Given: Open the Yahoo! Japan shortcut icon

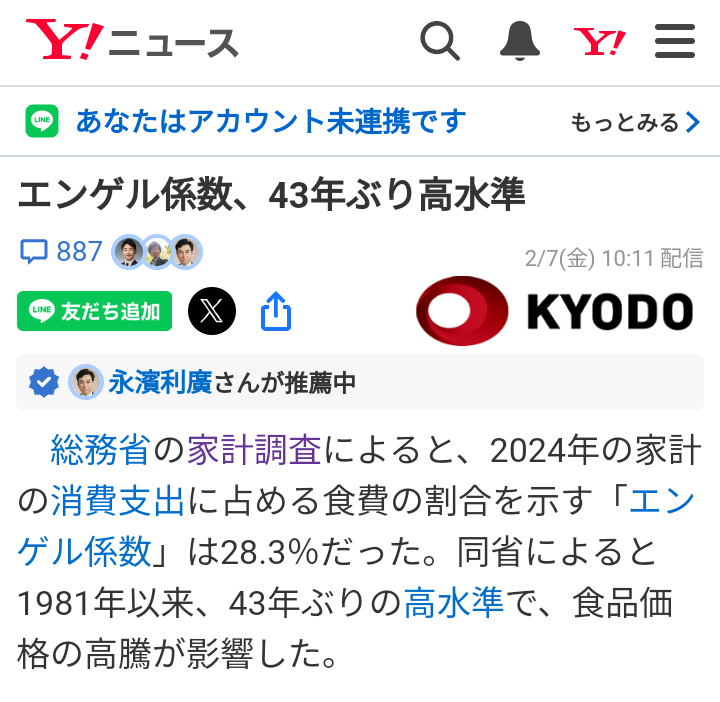Looking at the screenshot, I should click(599, 42).
